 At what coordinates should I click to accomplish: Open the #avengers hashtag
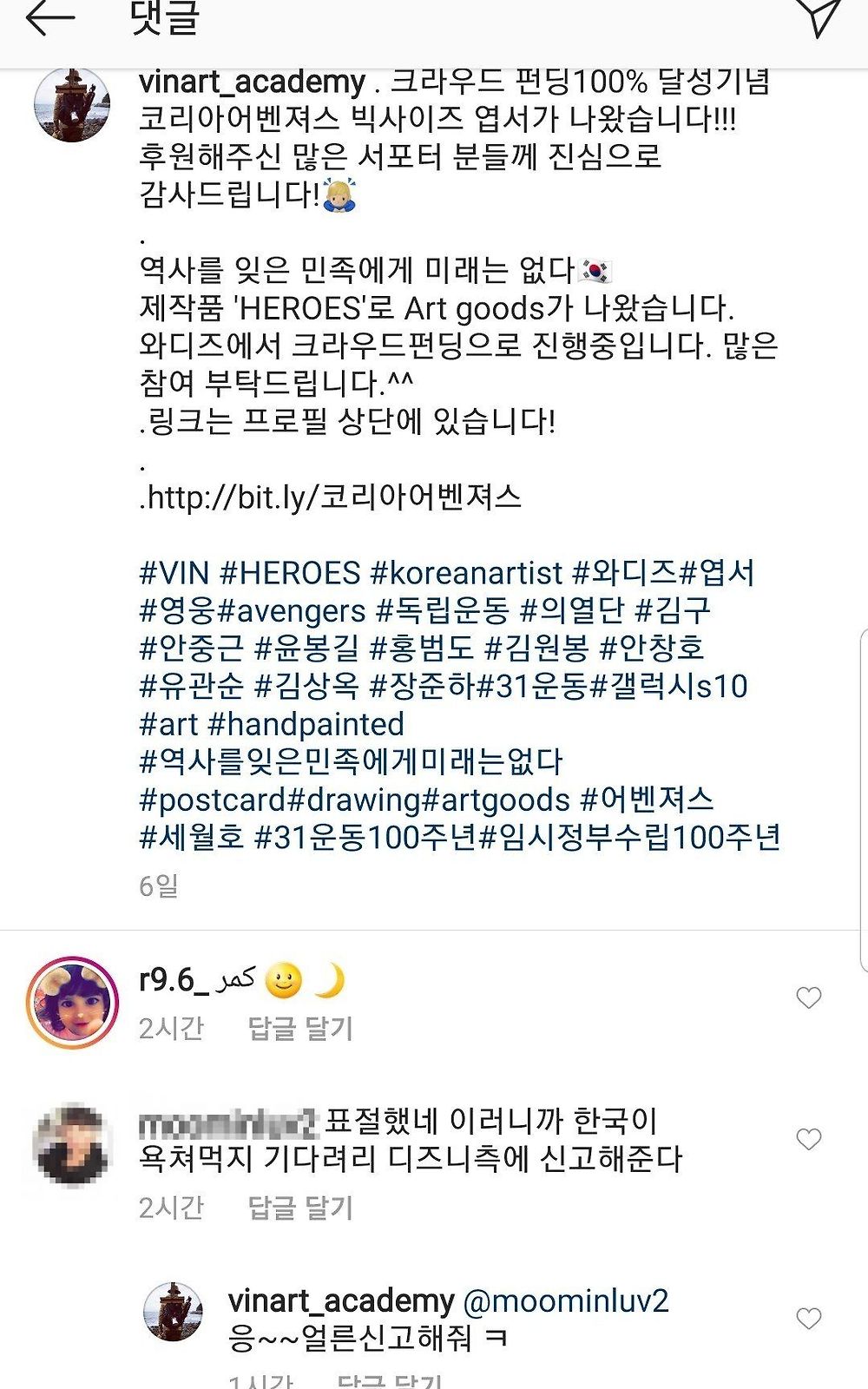[x=291, y=611]
